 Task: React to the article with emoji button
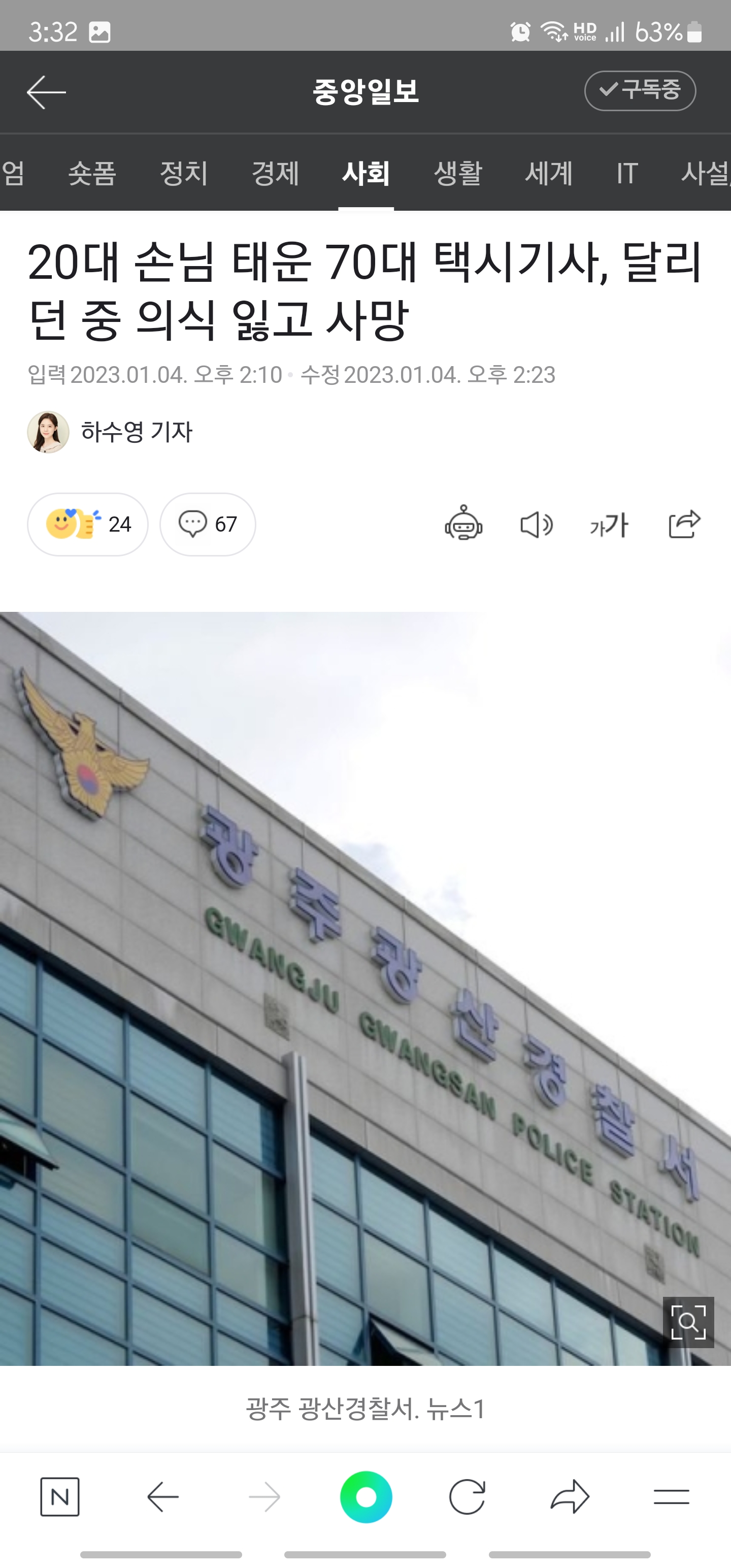88,524
